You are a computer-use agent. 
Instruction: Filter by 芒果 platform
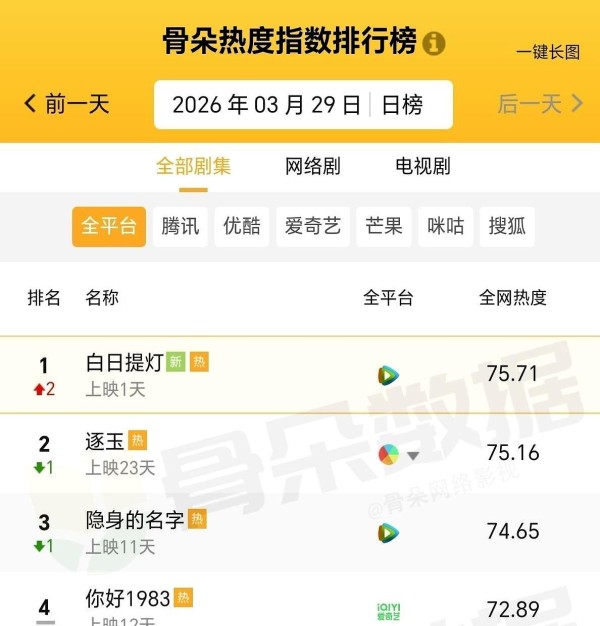click(384, 227)
